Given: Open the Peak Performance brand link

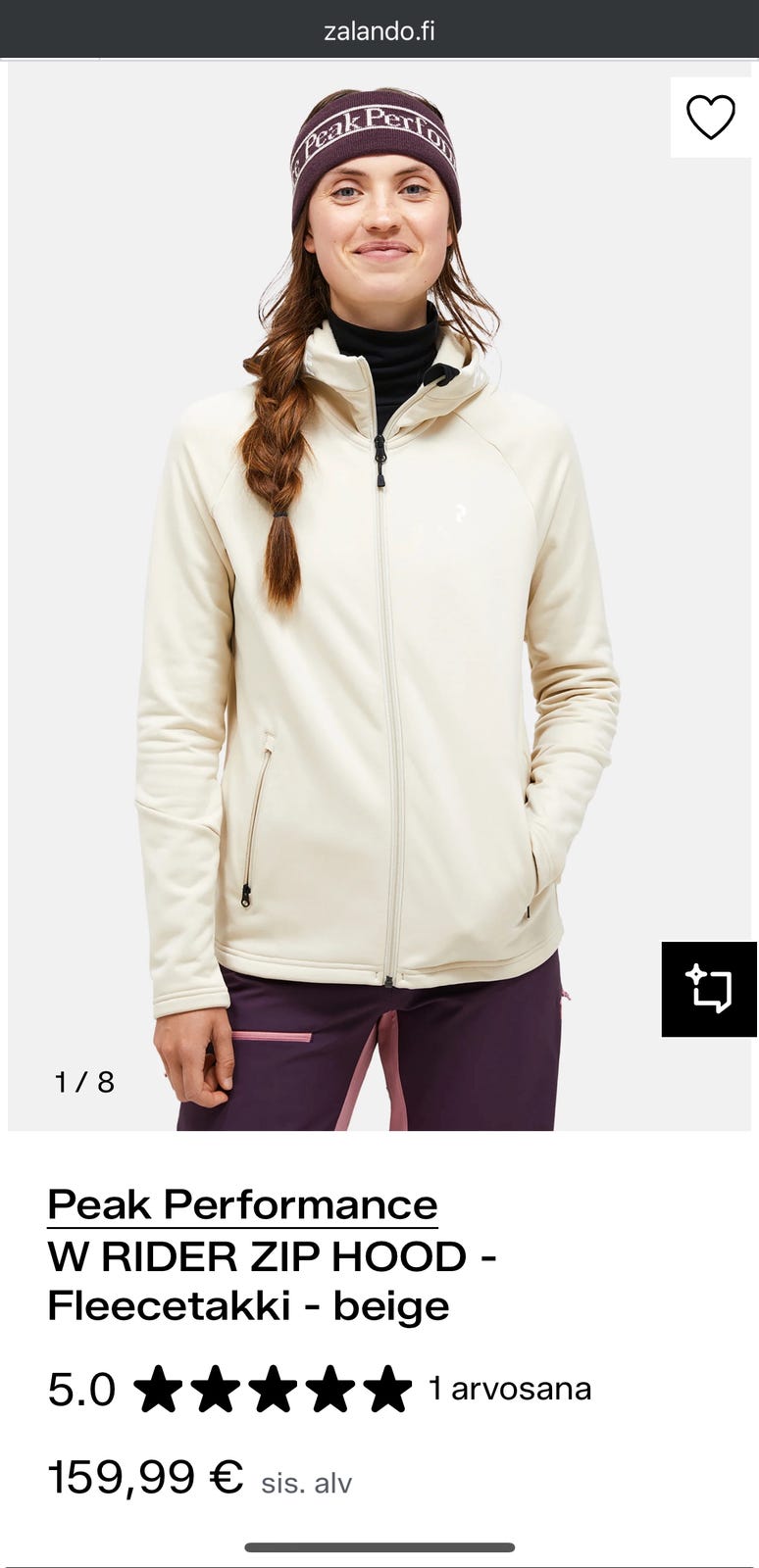Looking at the screenshot, I should point(242,1204).
